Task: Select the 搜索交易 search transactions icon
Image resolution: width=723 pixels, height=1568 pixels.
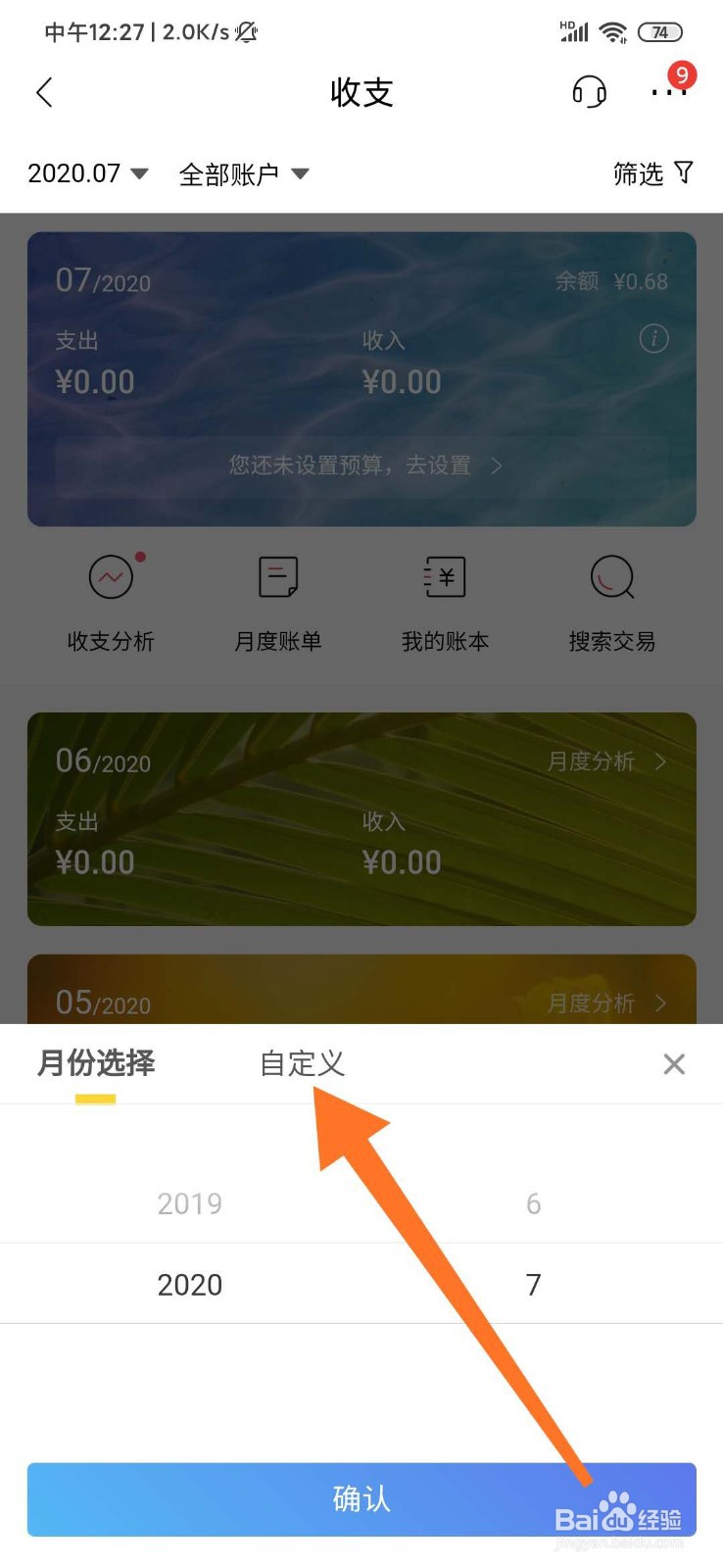Action: [x=611, y=598]
